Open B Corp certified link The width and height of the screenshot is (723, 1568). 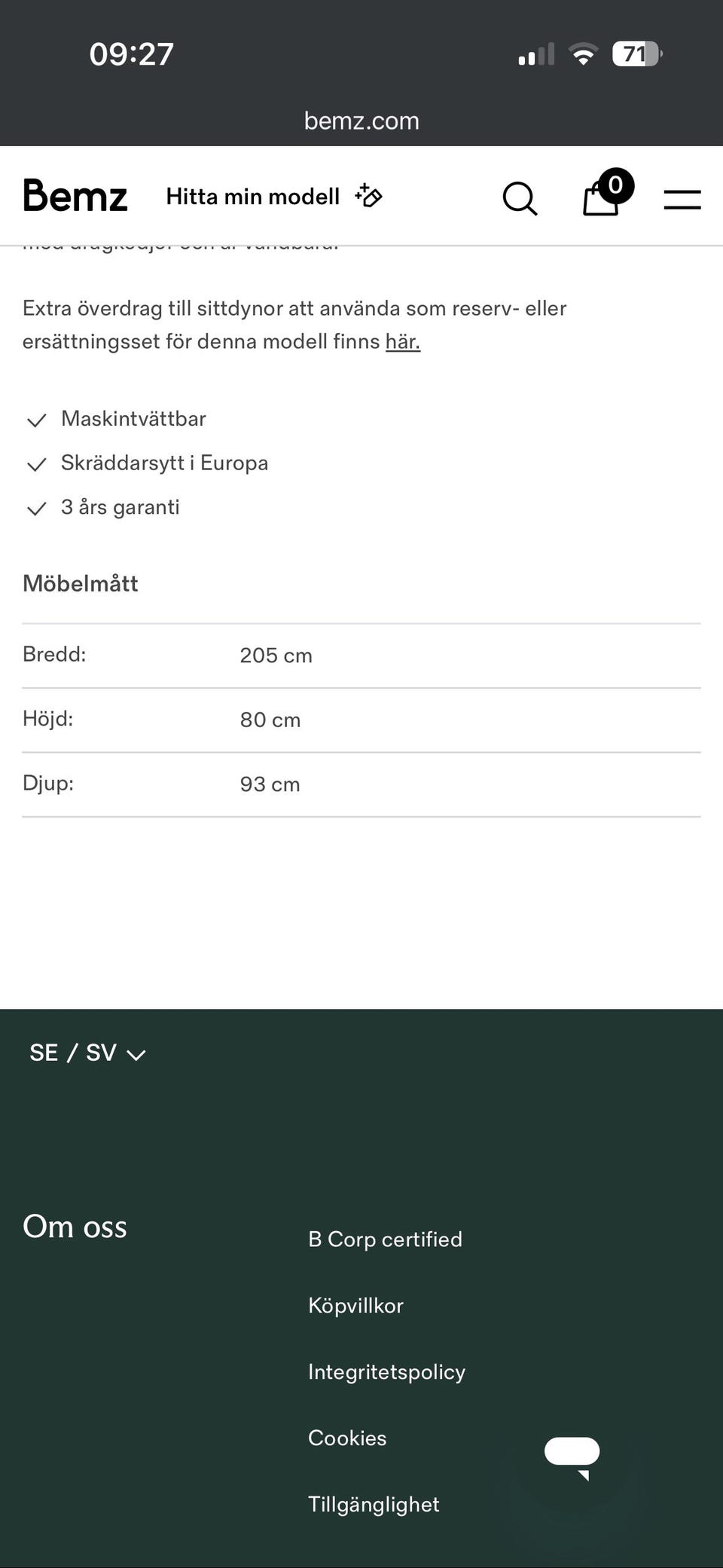click(x=385, y=1239)
